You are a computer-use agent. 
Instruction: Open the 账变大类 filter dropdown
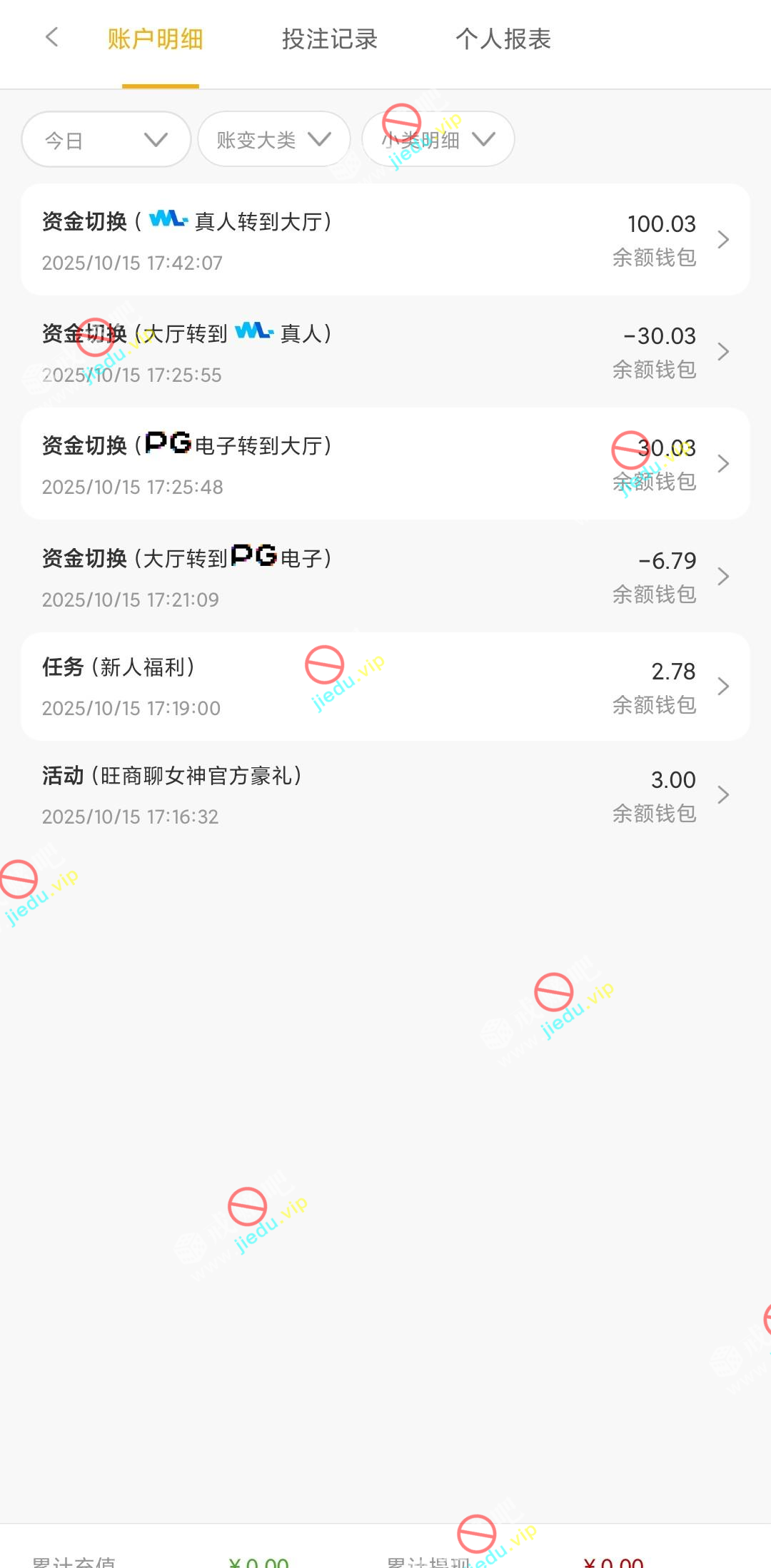(x=274, y=140)
